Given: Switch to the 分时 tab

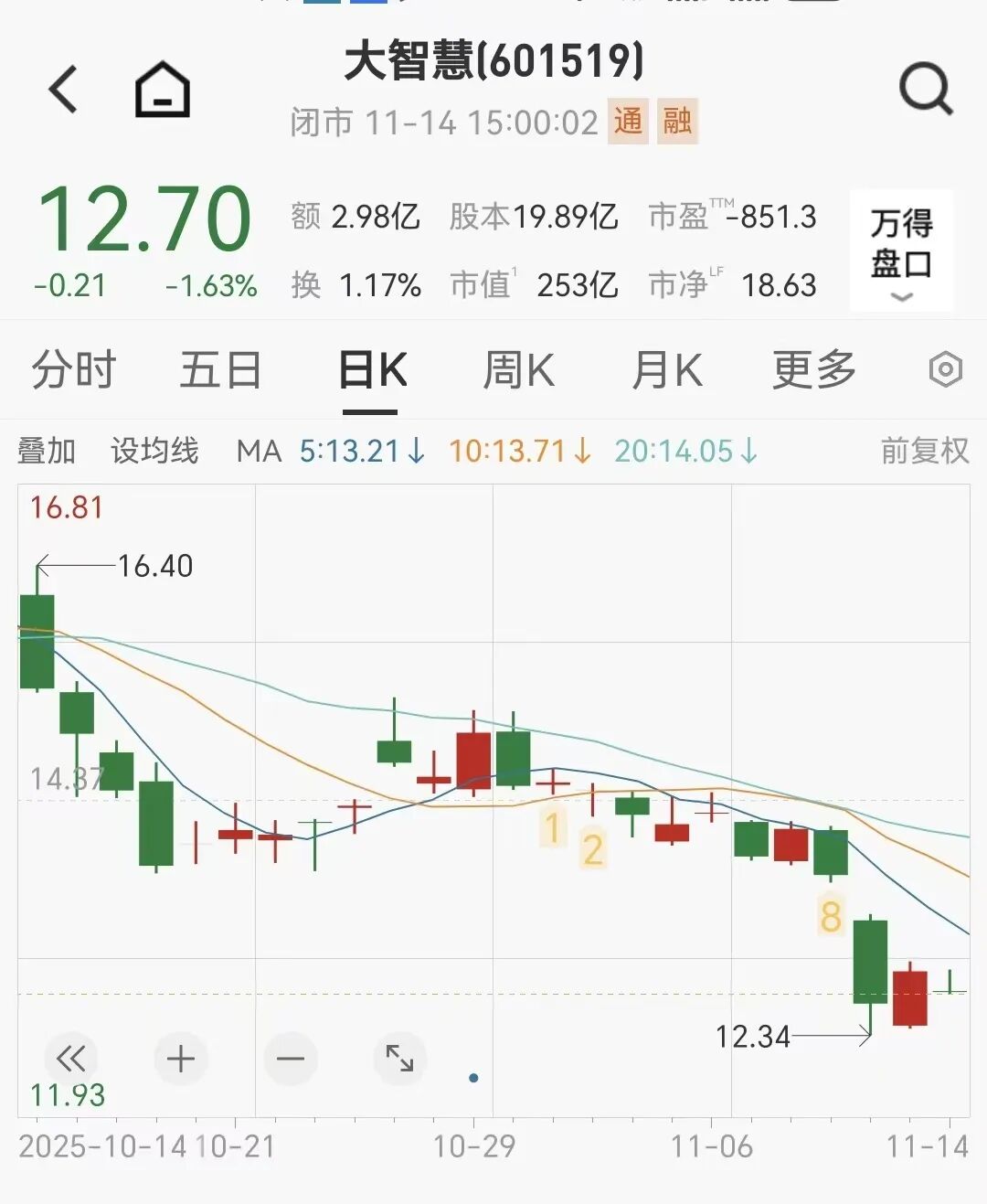Looking at the screenshot, I should coord(73,370).
